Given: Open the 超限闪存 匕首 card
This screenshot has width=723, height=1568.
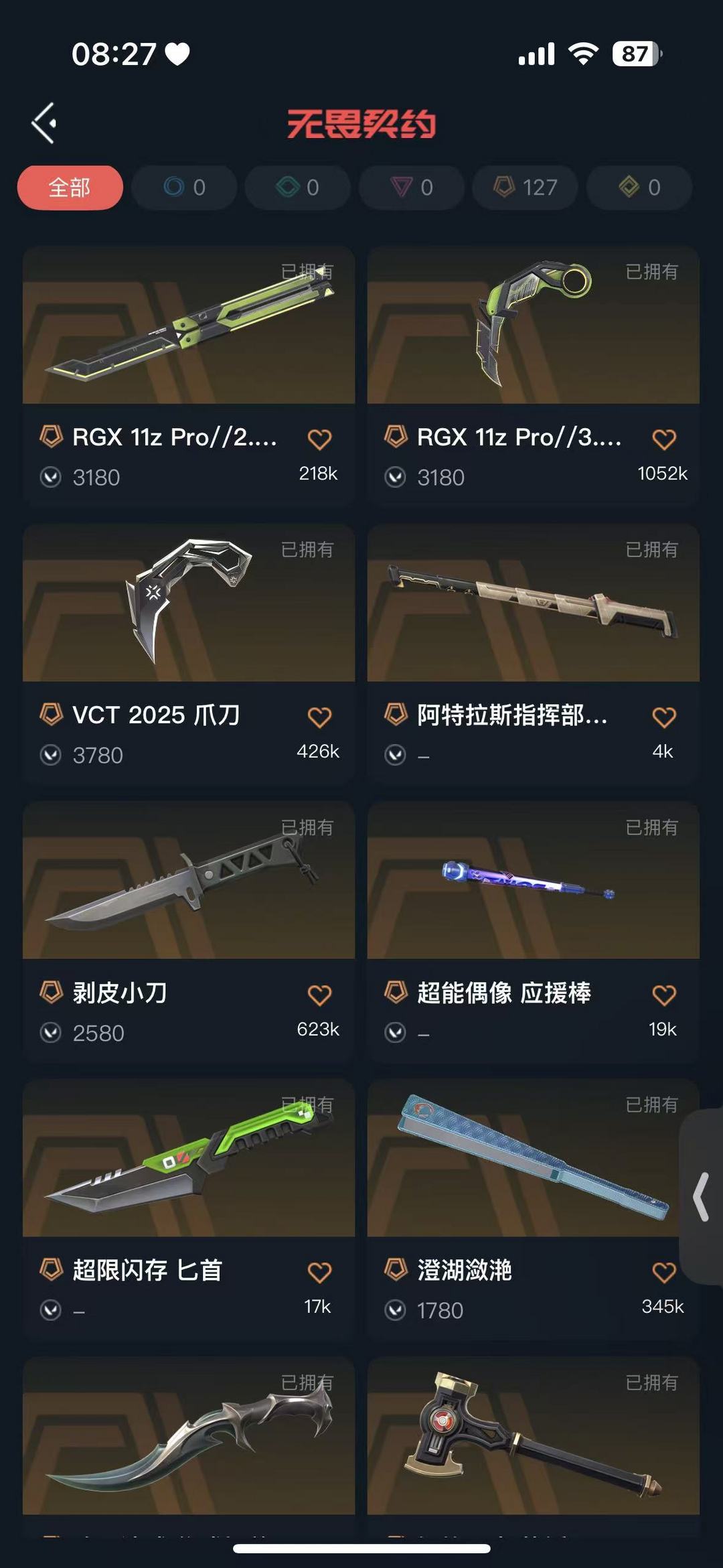Looking at the screenshot, I should (x=189, y=1209).
